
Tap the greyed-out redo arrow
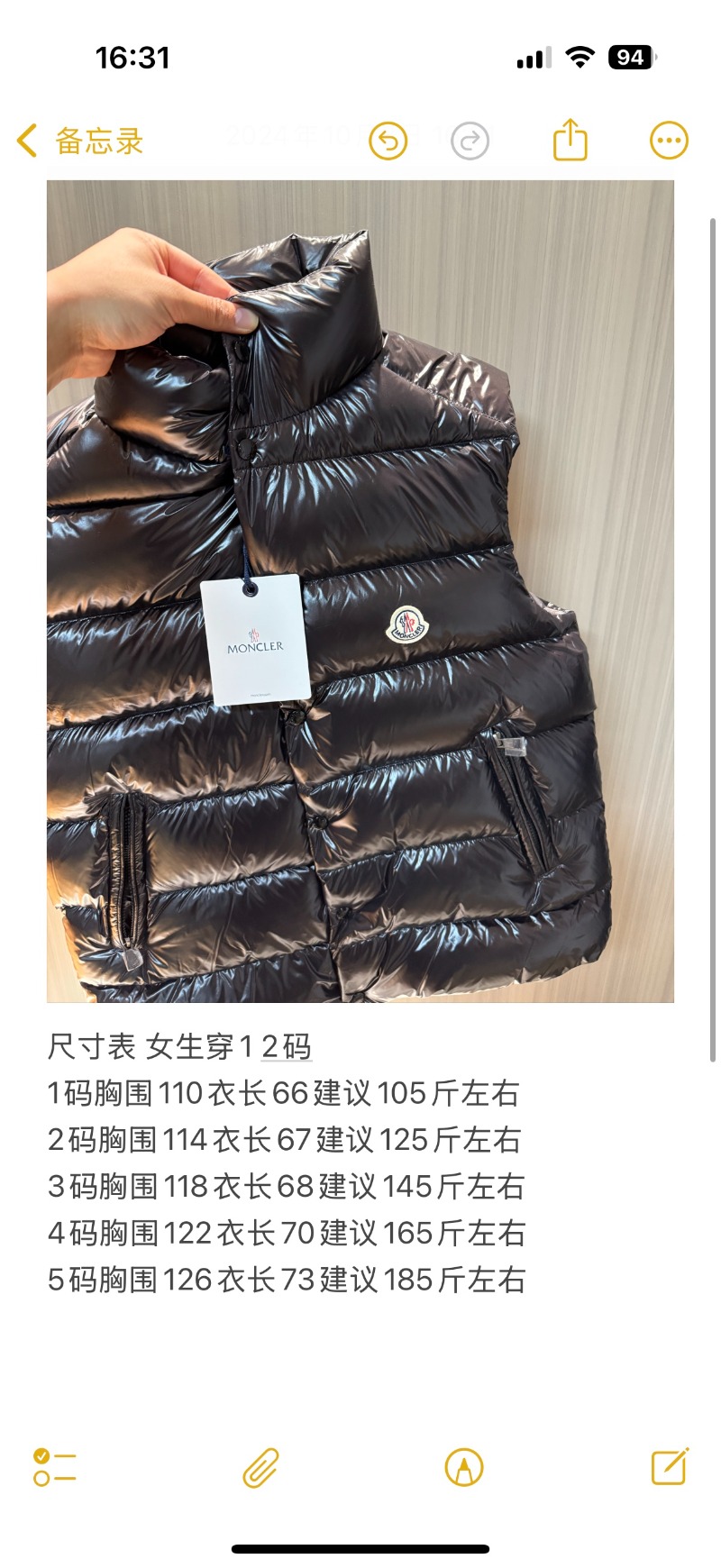click(x=470, y=141)
